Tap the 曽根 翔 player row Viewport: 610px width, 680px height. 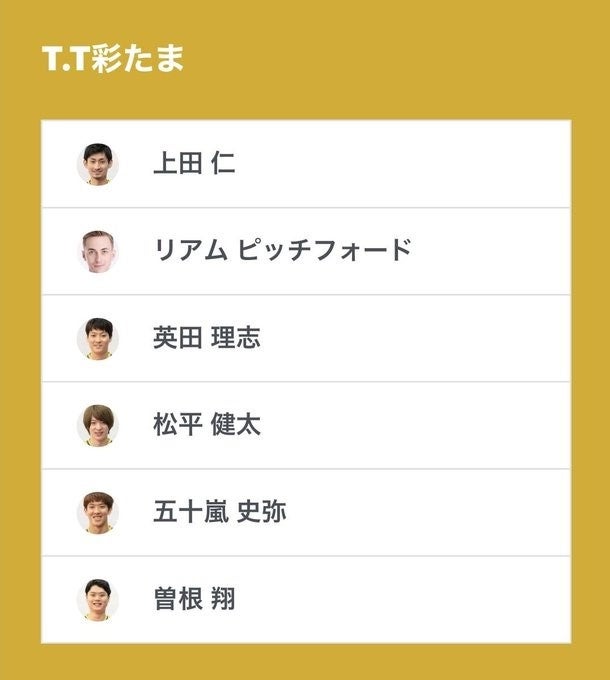coord(195,599)
